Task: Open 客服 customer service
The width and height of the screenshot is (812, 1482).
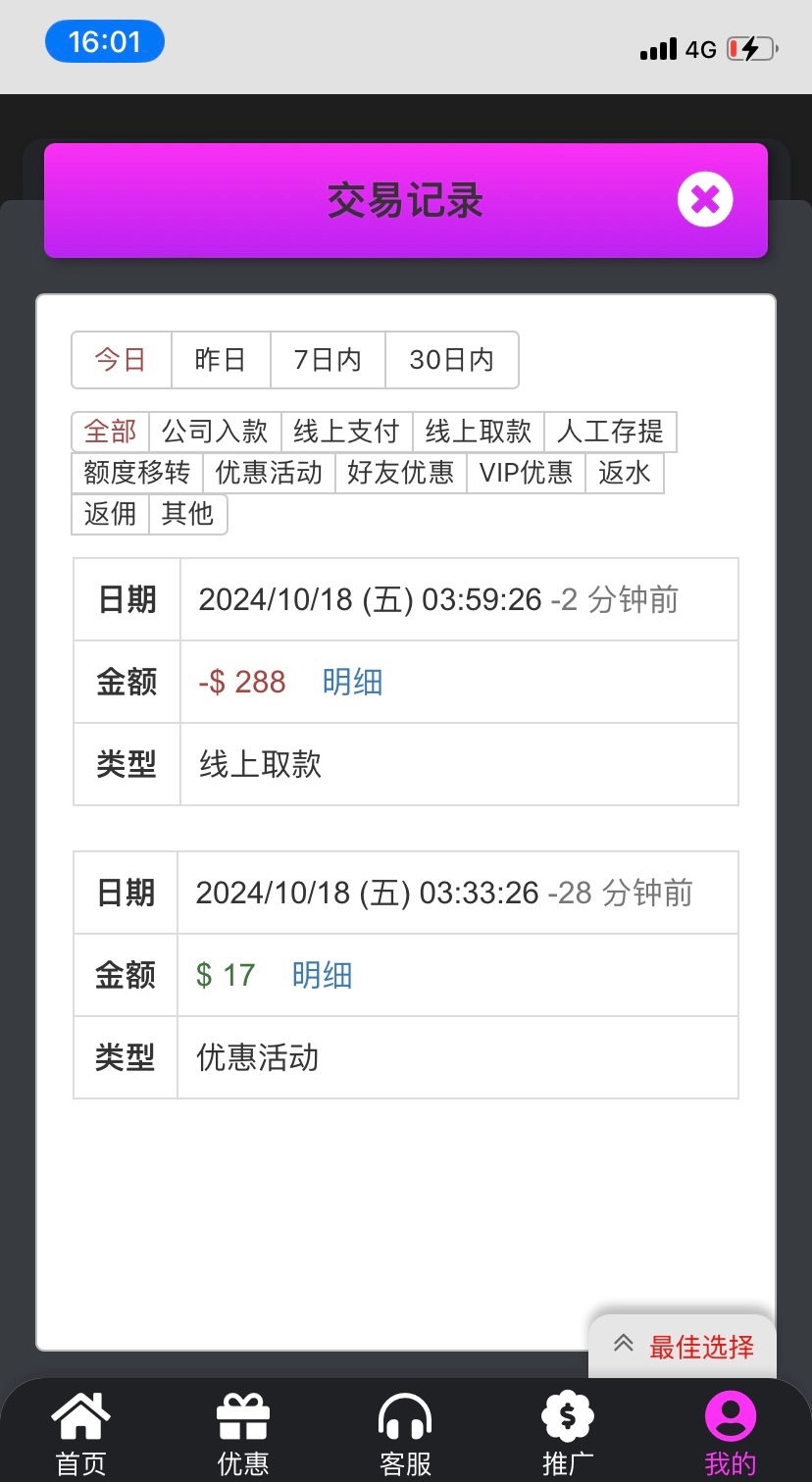Action: [x=405, y=1434]
